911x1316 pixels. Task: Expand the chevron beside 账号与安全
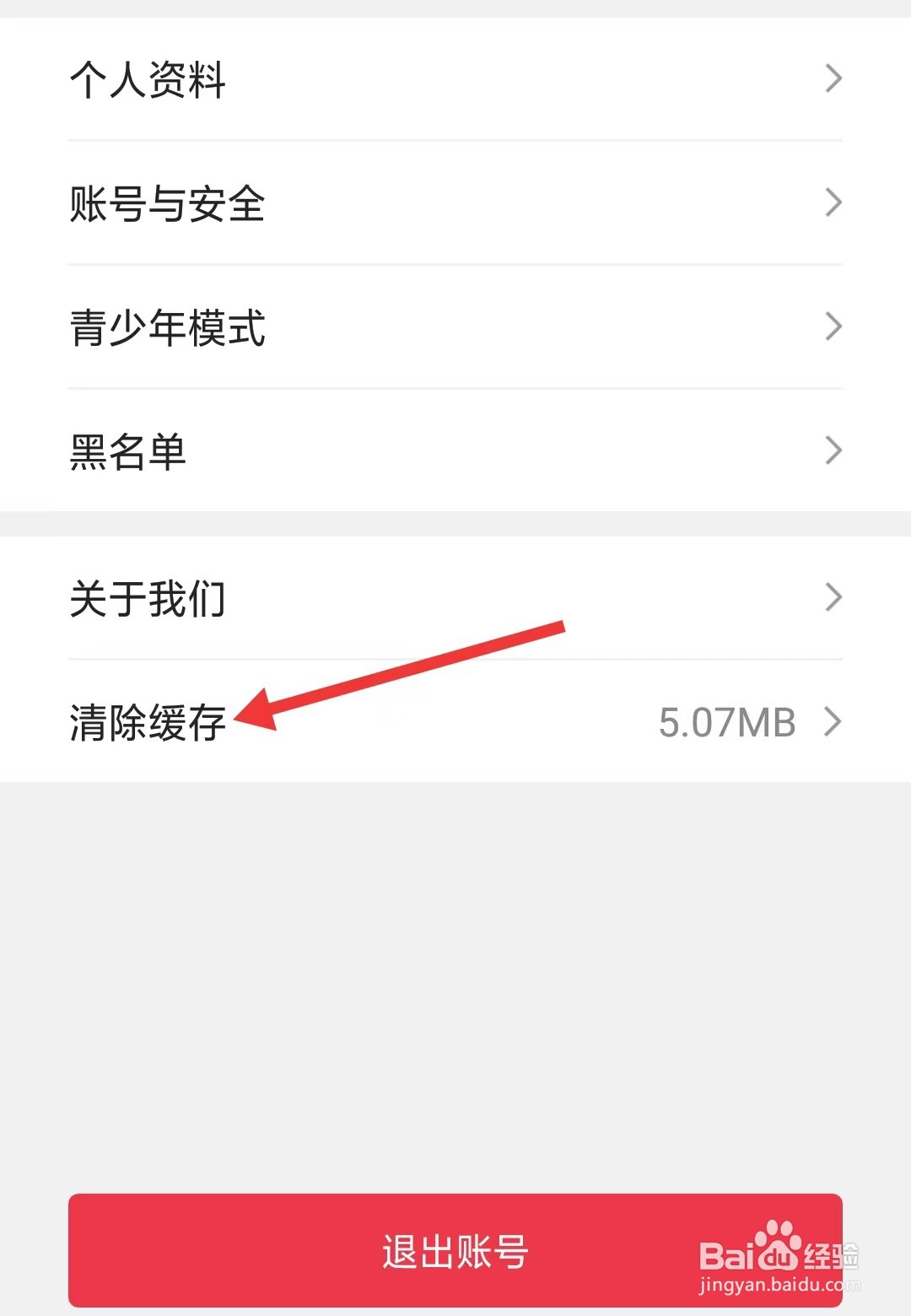click(833, 202)
